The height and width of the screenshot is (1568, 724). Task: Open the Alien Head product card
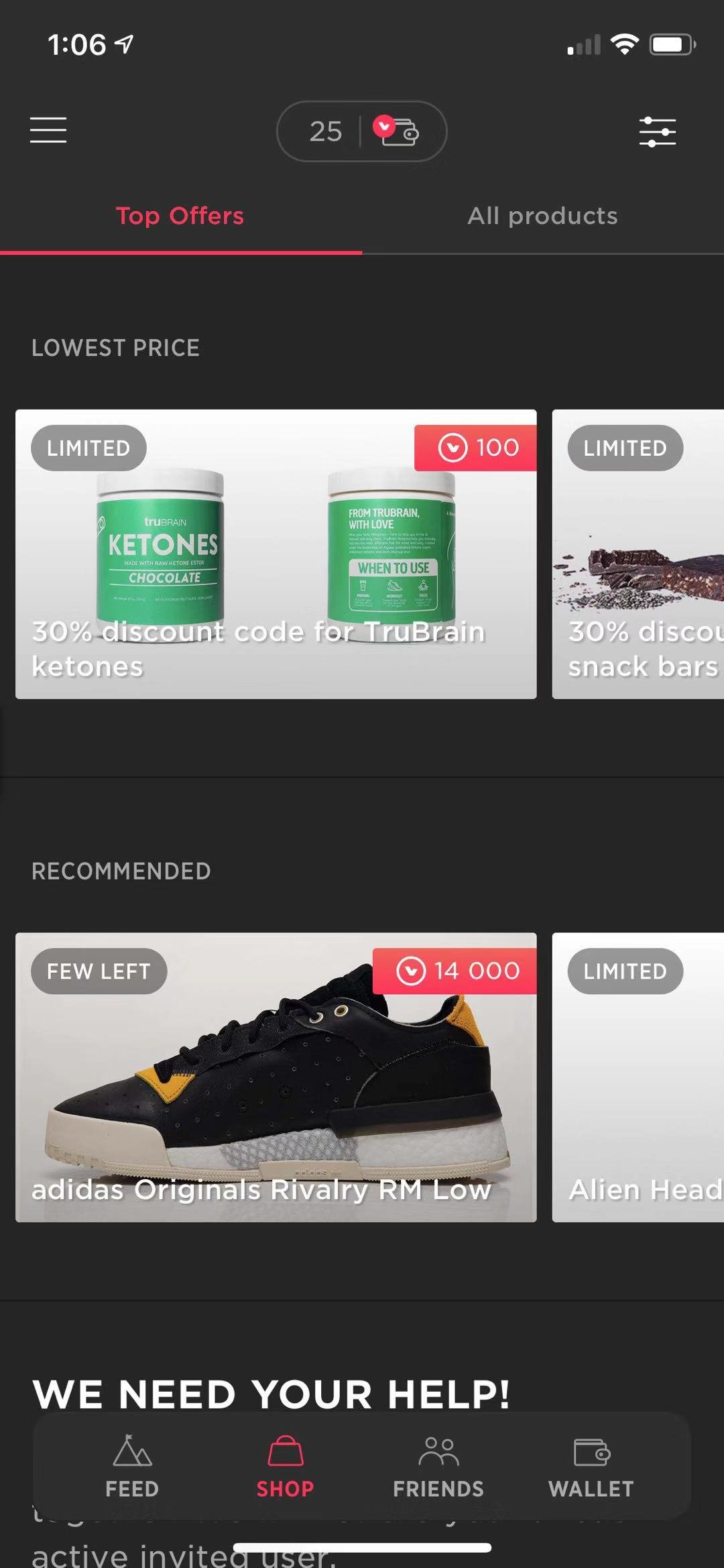coord(638,1077)
